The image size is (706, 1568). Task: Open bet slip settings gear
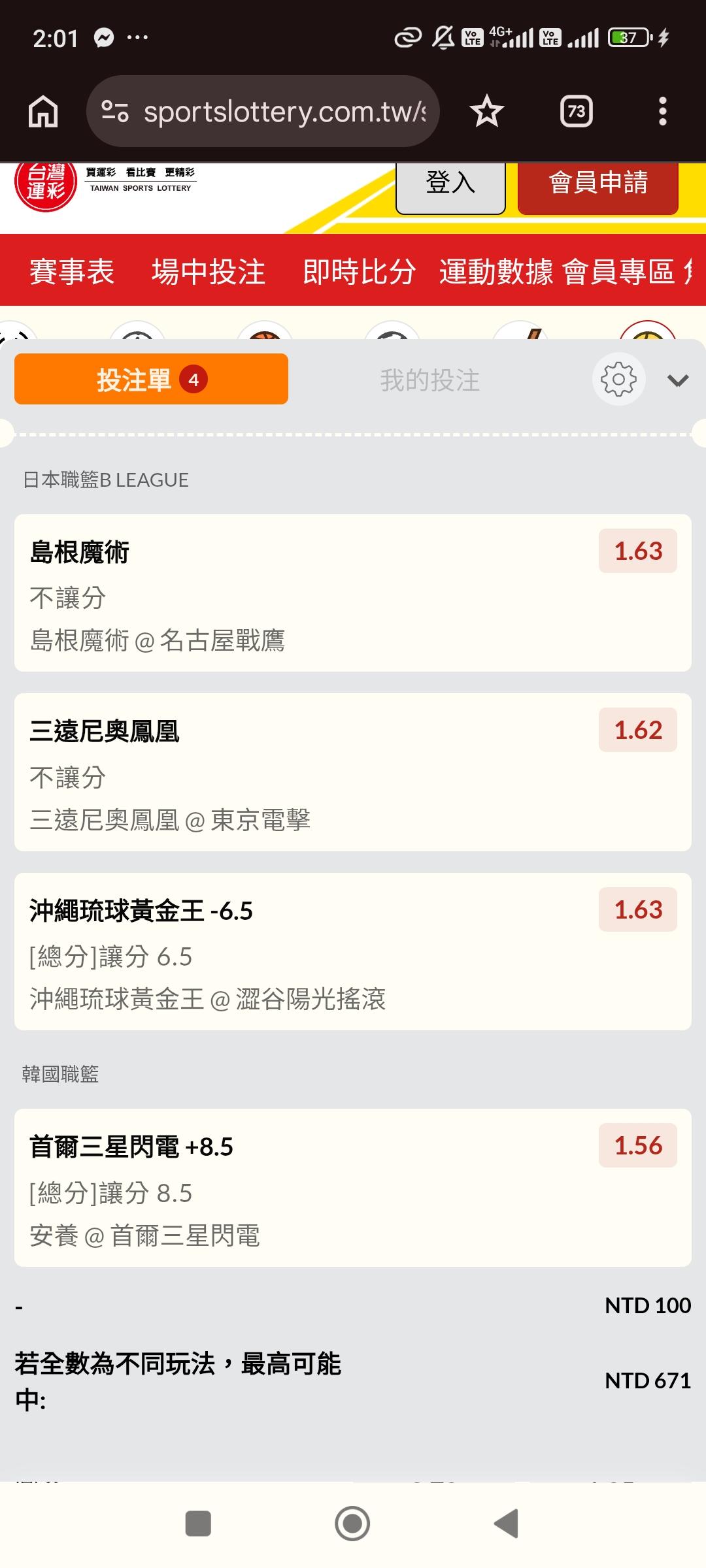(618, 379)
